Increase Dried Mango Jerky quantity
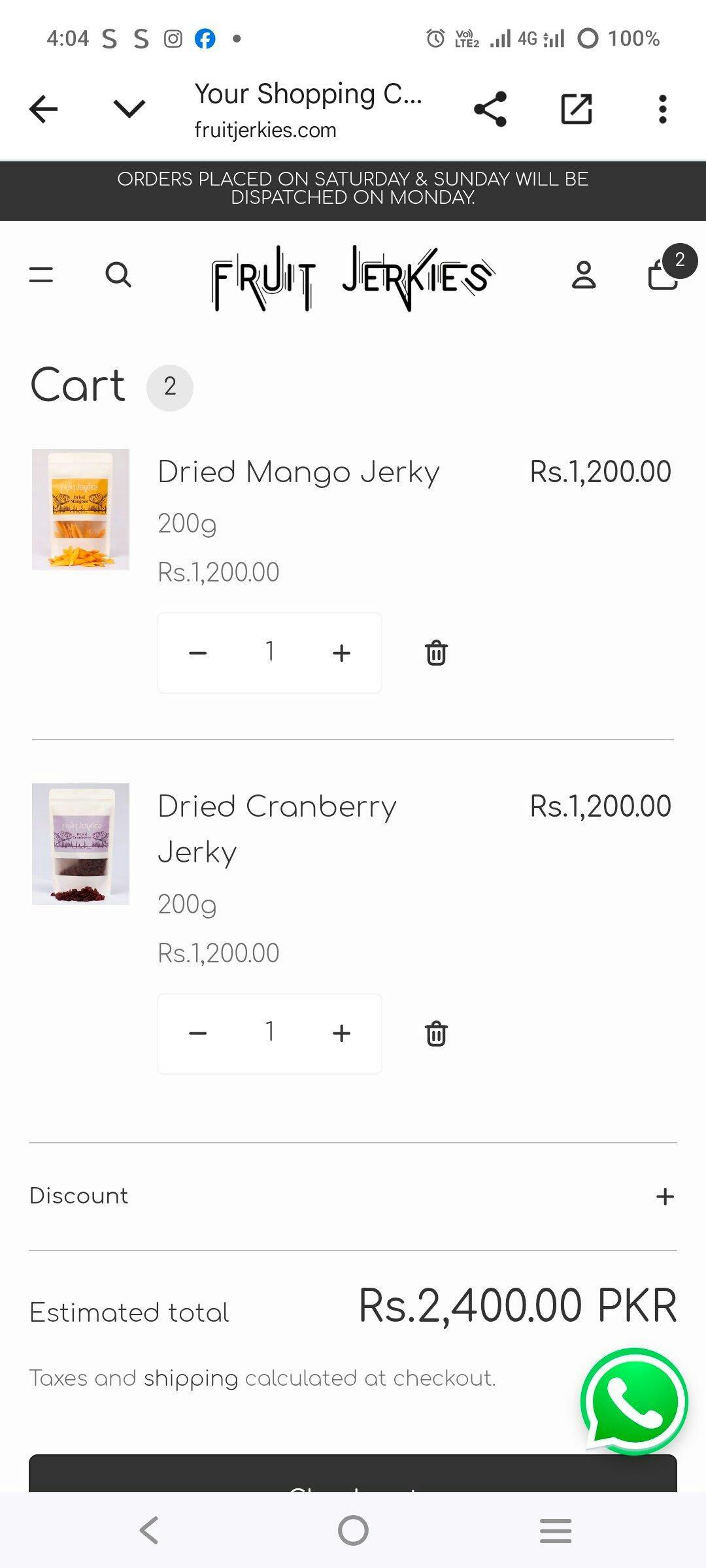Viewport: 706px width, 1568px height. [x=341, y=653]
